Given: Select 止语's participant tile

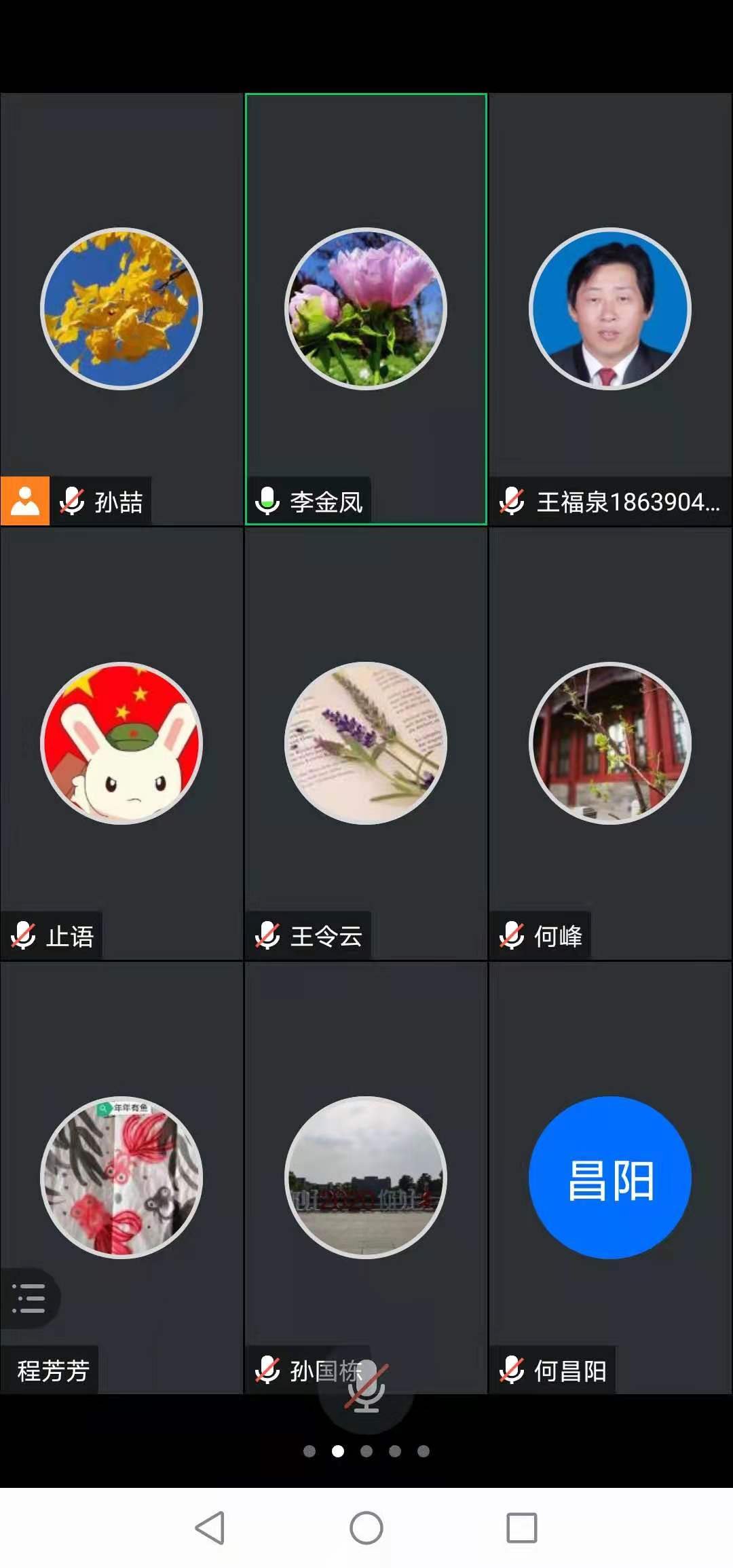Looking at the screenshot, I should tap(121, 743).
